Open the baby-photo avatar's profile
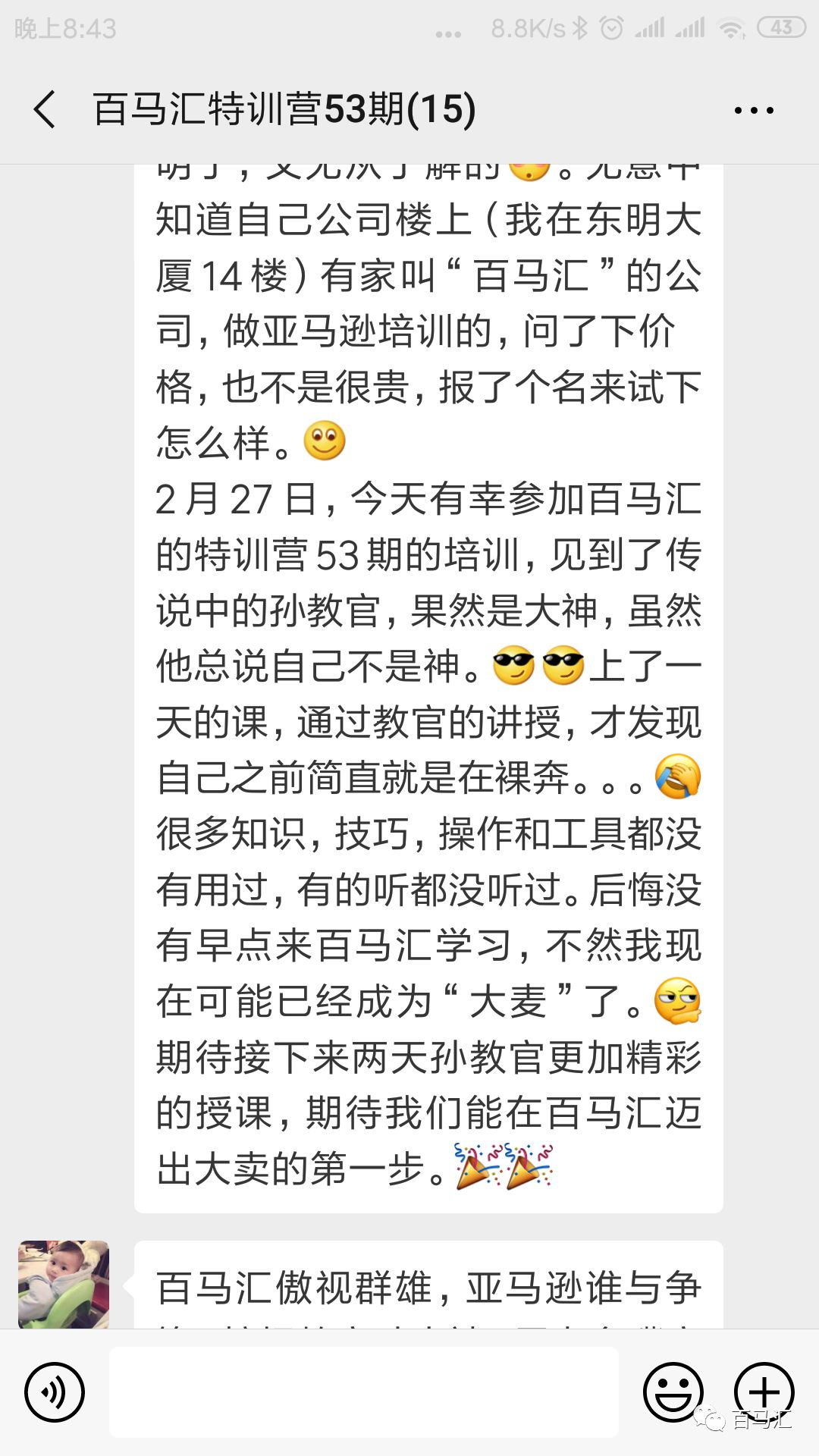This screenshot has width=819, height=1456. (64, 1285)
